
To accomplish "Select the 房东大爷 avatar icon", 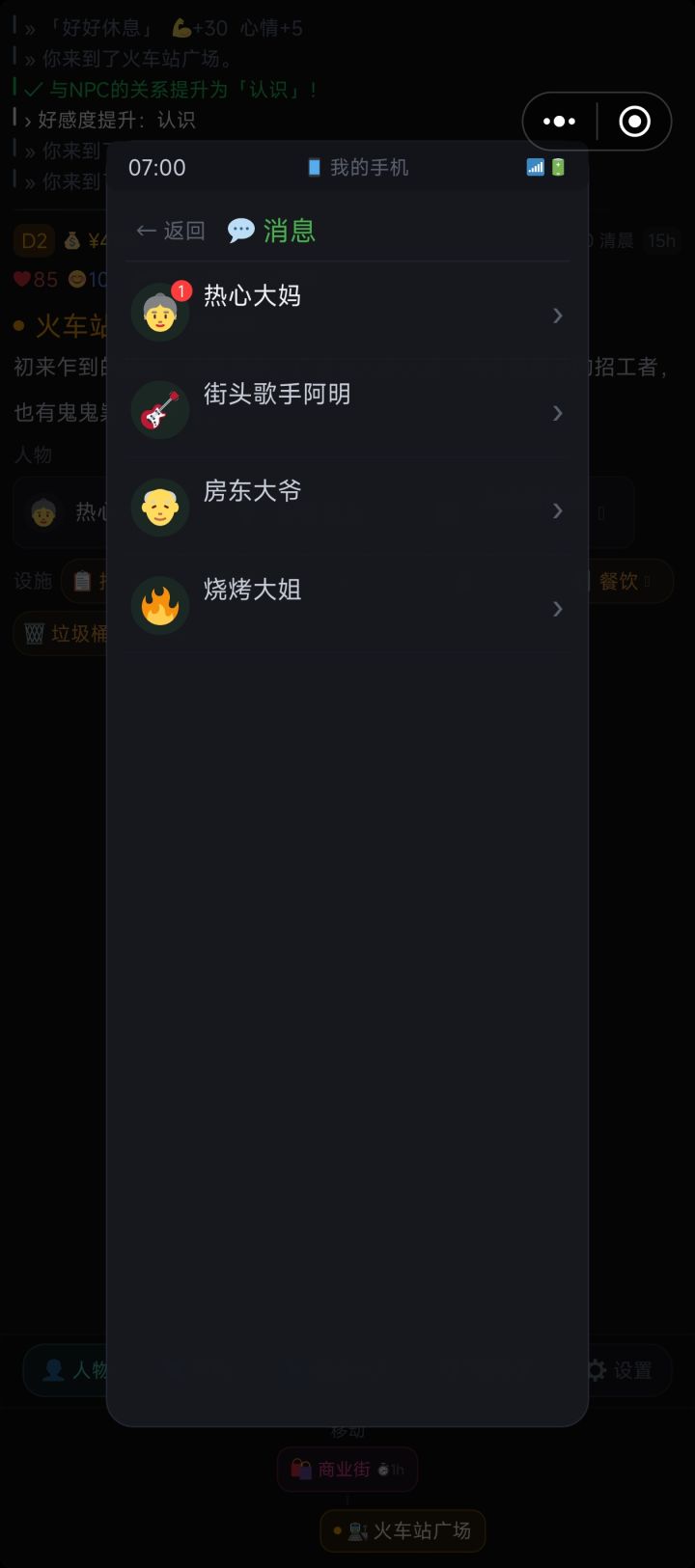I will (159, 507).
